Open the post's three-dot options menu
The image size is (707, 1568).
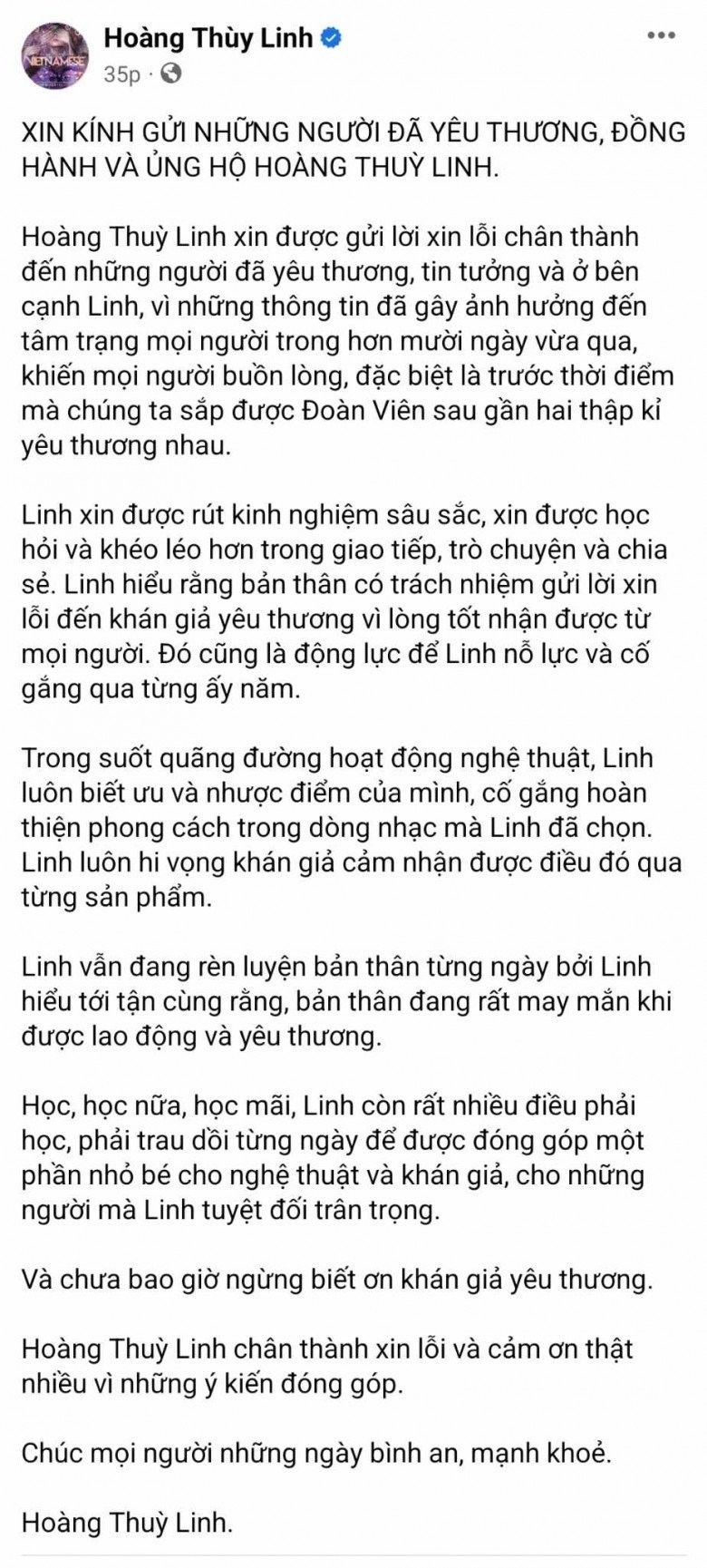(x=661, y=36)
